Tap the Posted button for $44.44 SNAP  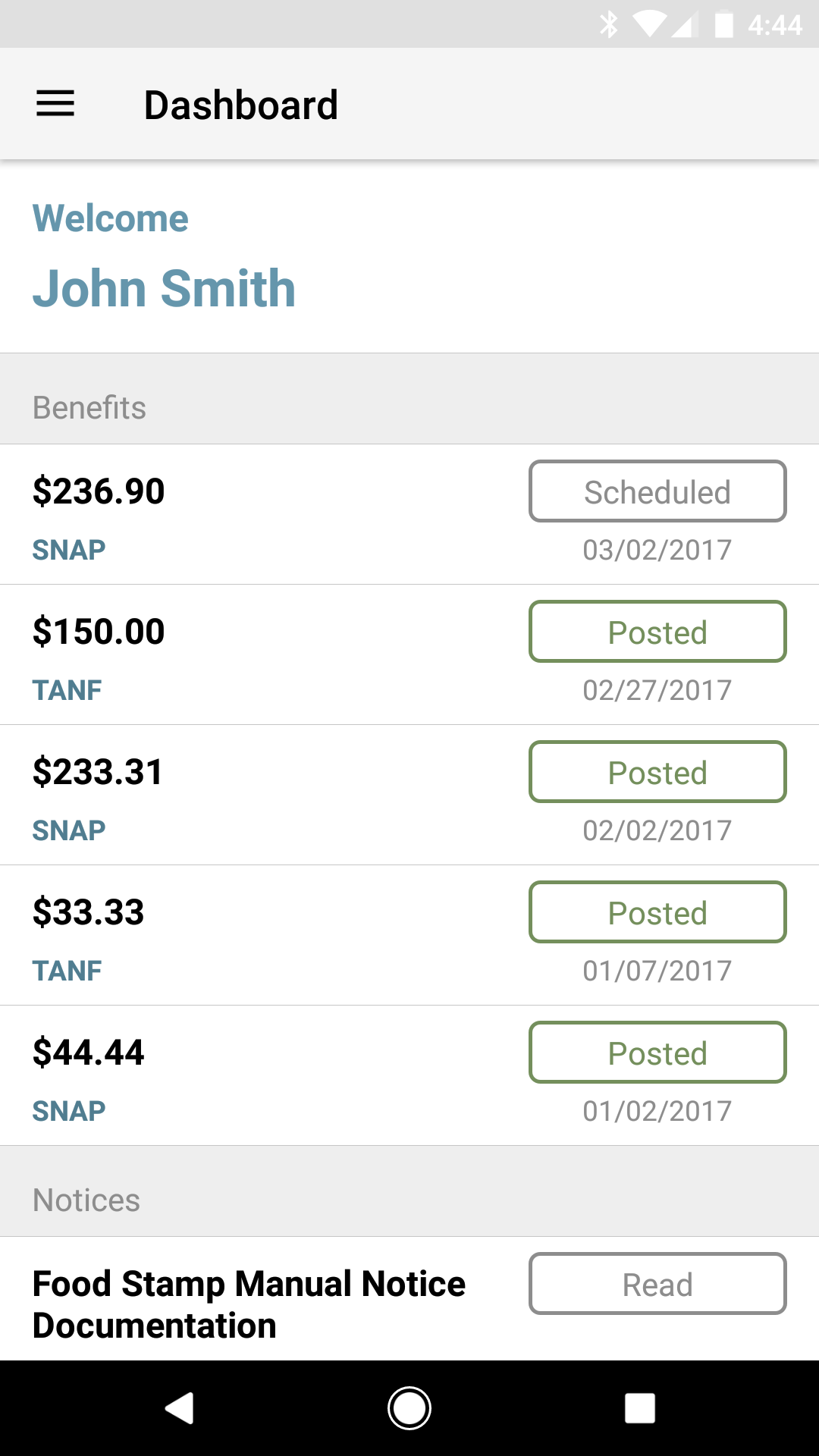tap(657, 1053)
